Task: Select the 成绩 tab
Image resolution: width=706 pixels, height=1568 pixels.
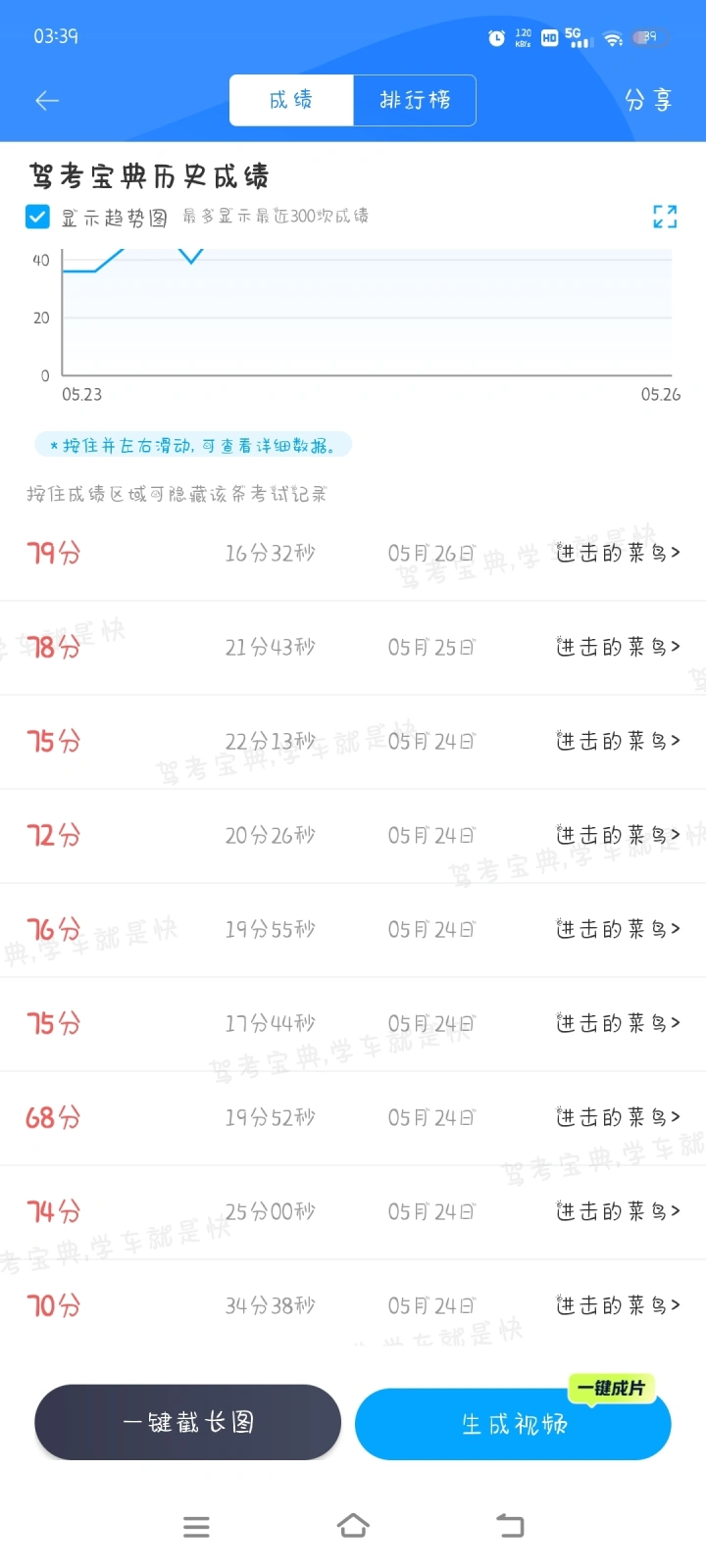Action: pos(291,100)
